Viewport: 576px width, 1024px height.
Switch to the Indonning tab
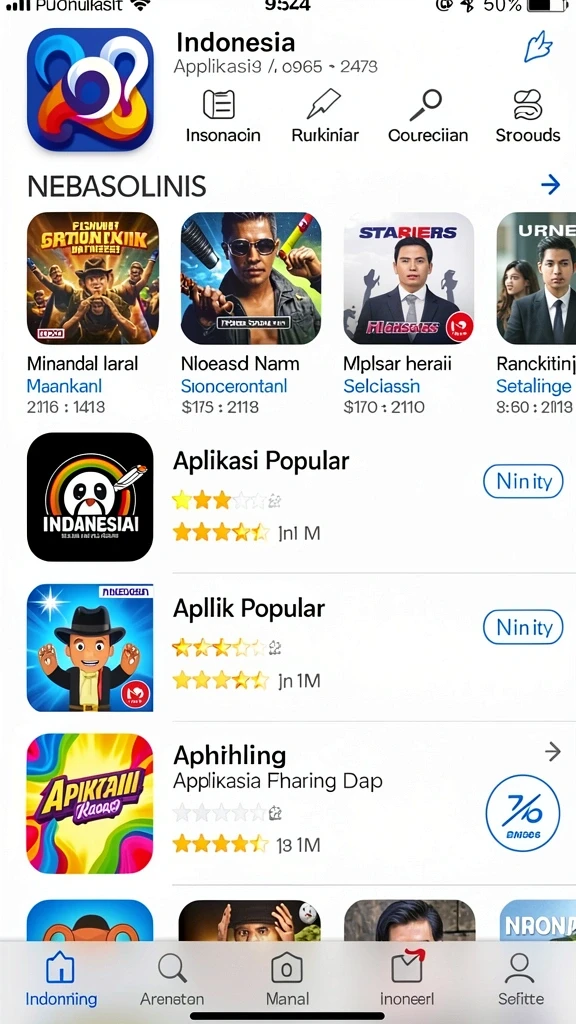point(61,979)
